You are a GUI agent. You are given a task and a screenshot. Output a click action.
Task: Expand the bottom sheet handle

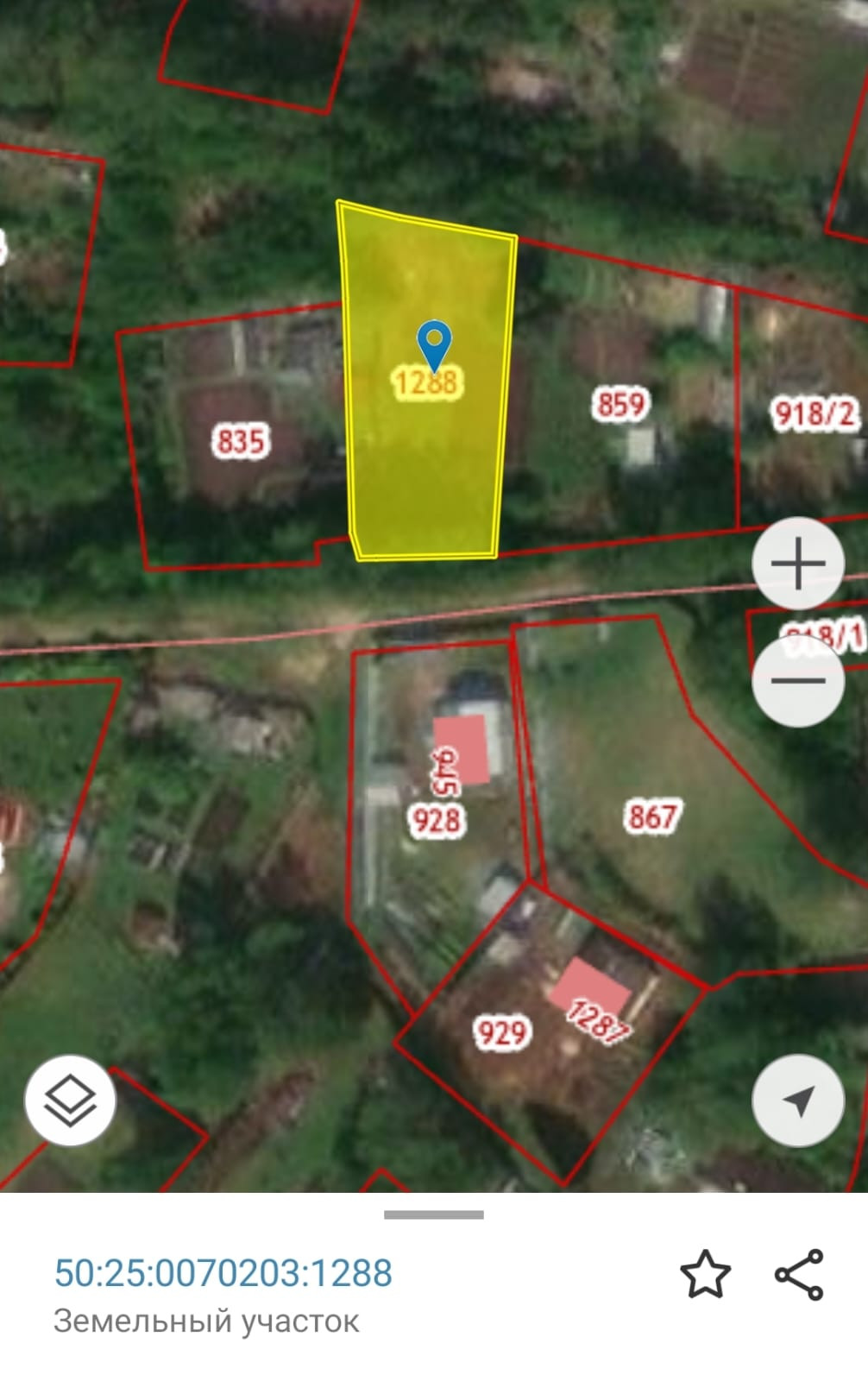[433, 1214]
